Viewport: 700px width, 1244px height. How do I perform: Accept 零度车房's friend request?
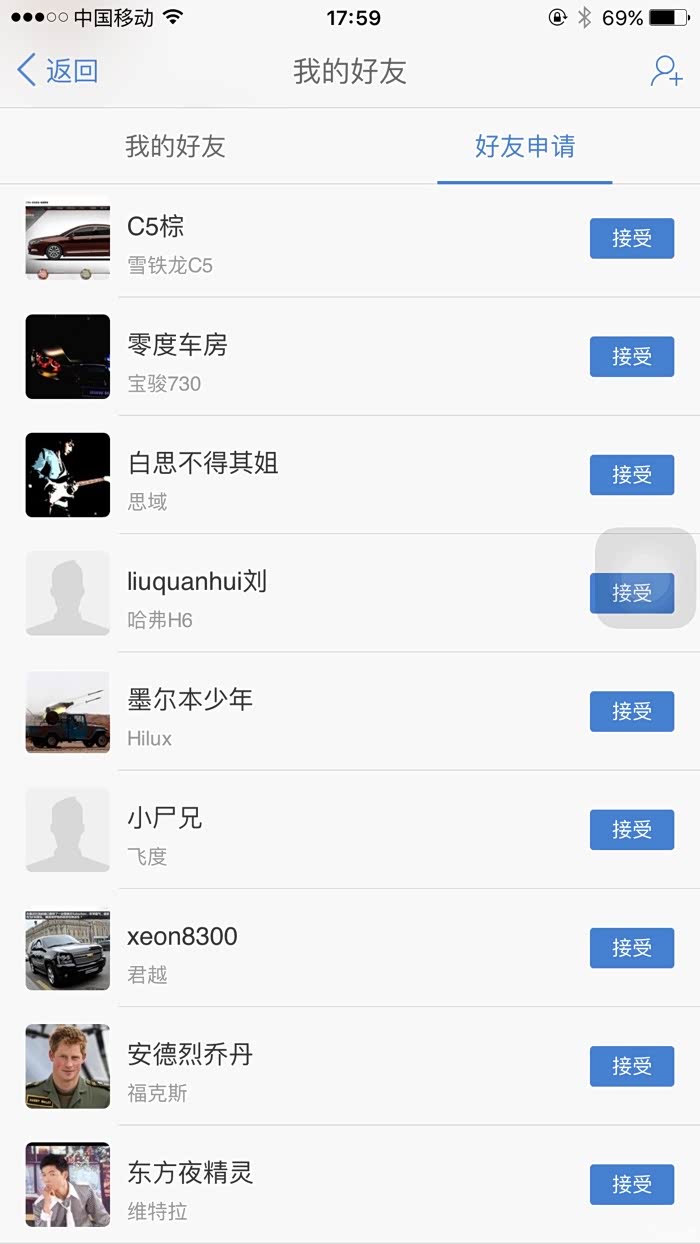[631, 357]
